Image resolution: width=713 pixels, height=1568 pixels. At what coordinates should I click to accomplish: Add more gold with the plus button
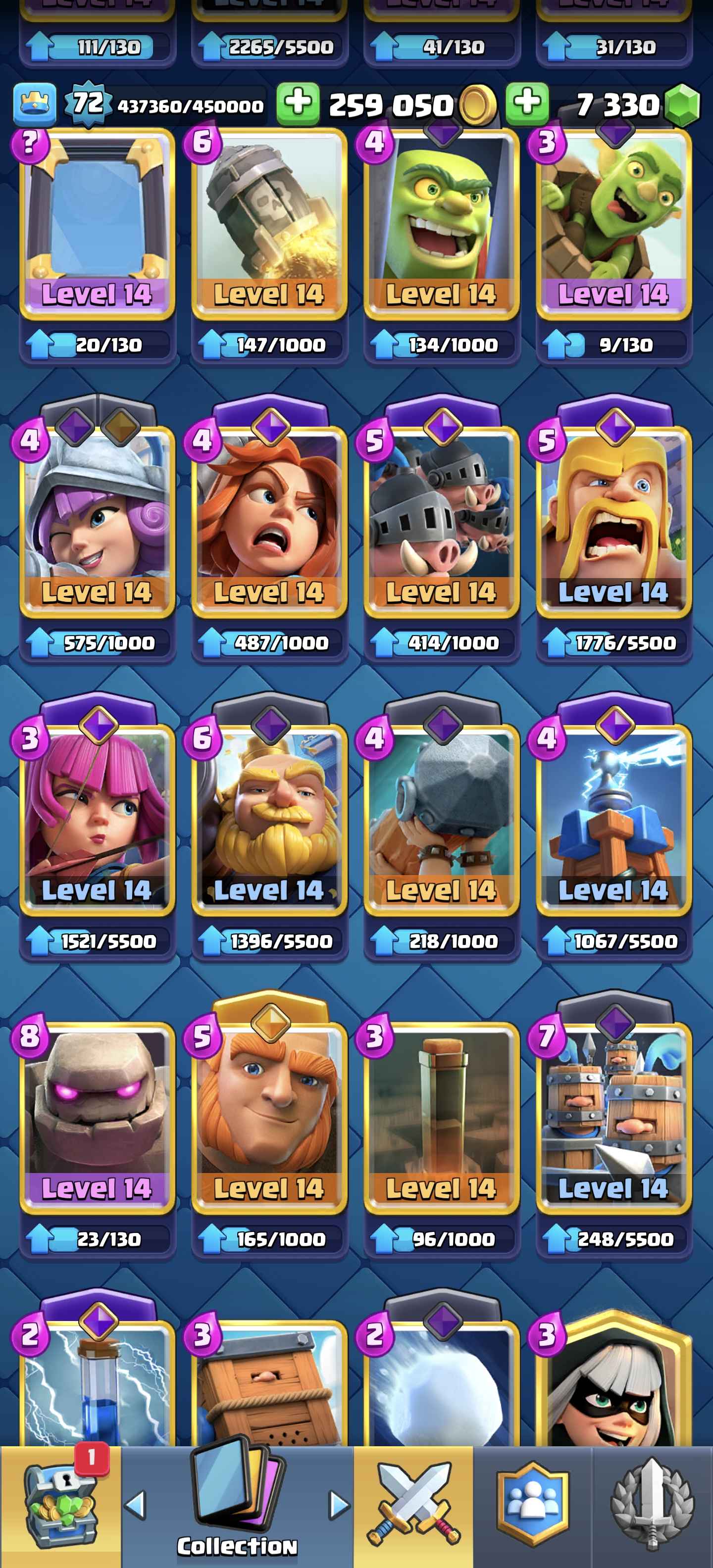coord(298,103)
